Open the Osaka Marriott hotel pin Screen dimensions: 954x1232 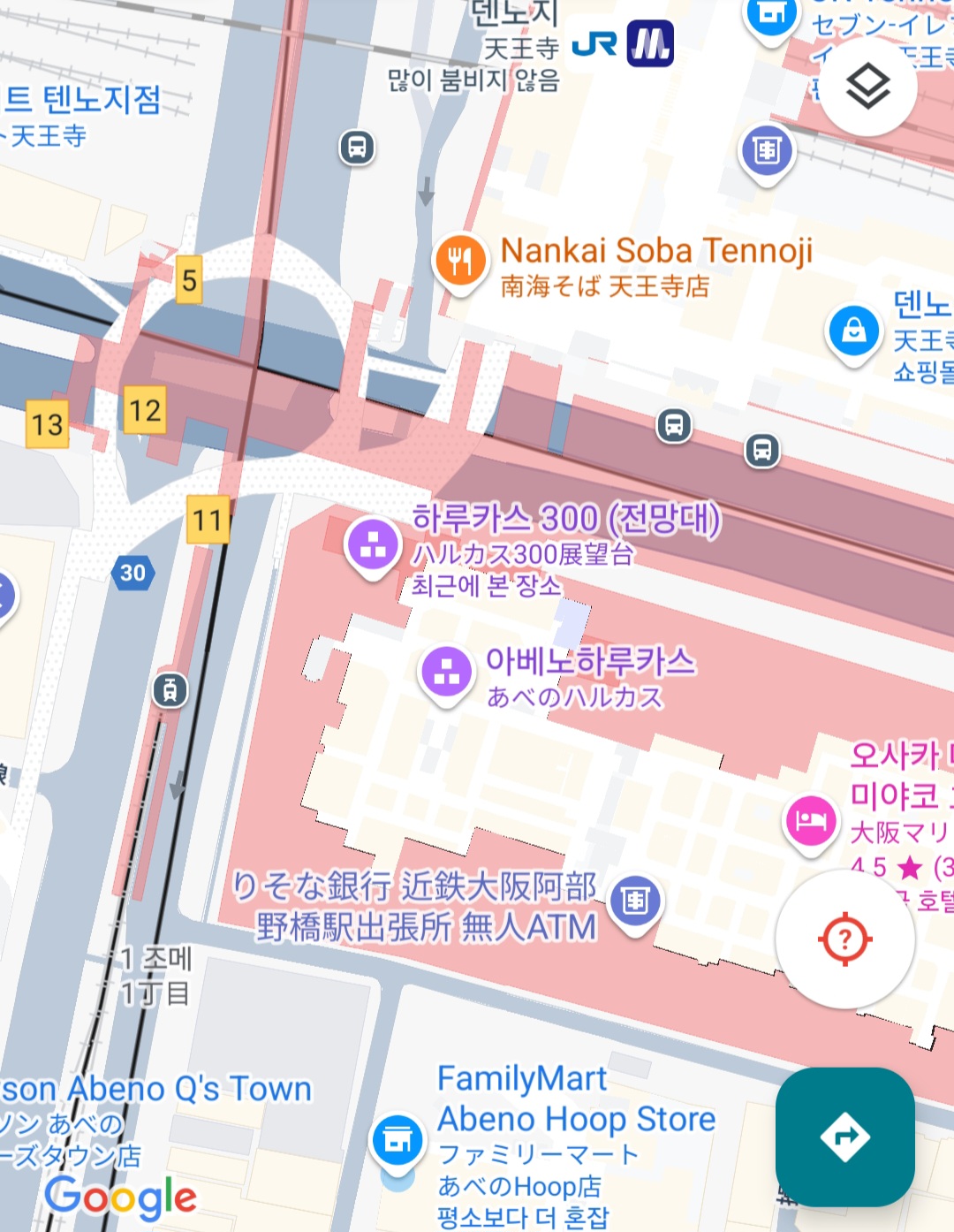(x=811, y=821)
